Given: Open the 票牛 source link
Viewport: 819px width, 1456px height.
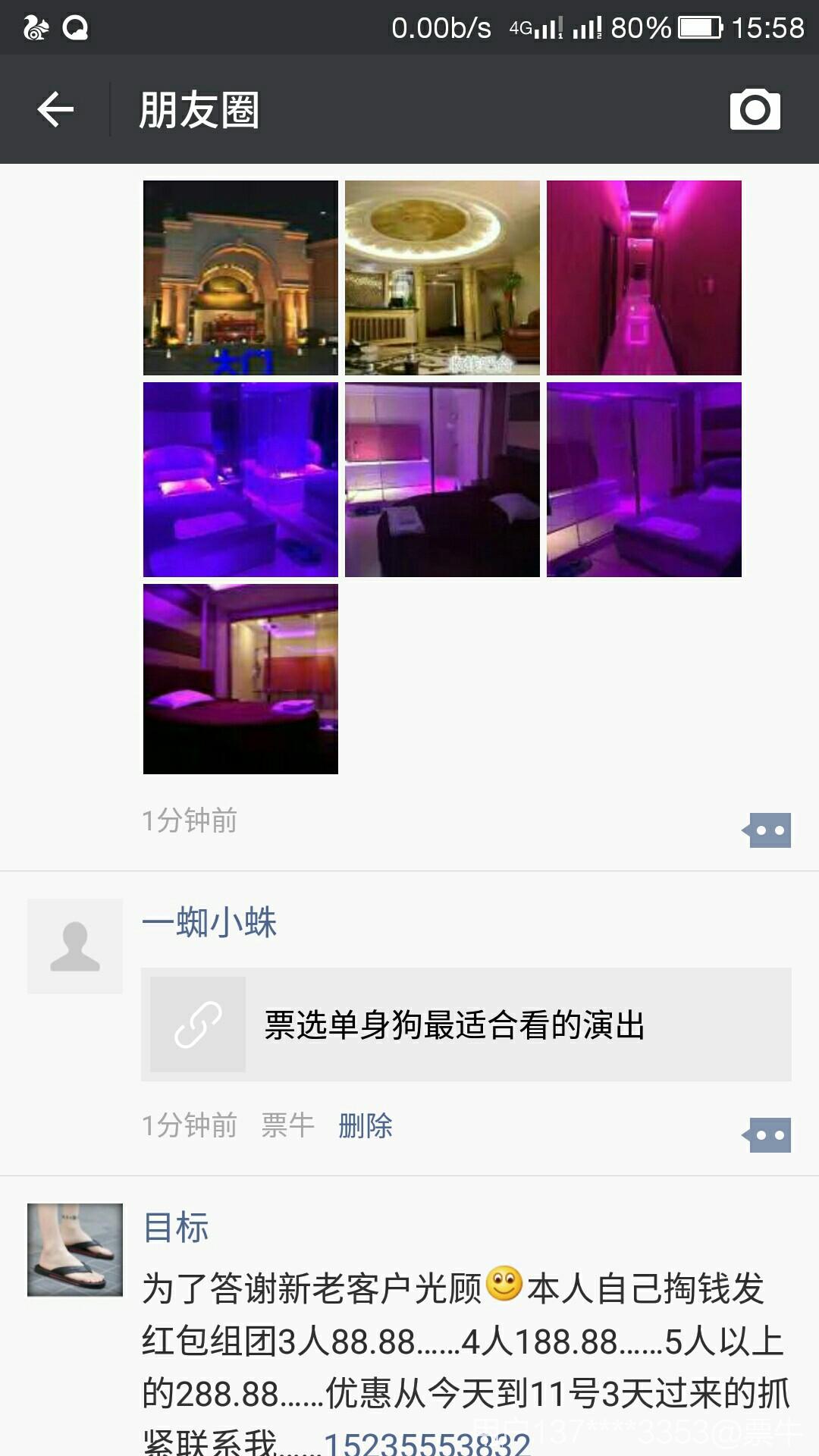Looking at the screenshot, I should [x=287, y=1125].
